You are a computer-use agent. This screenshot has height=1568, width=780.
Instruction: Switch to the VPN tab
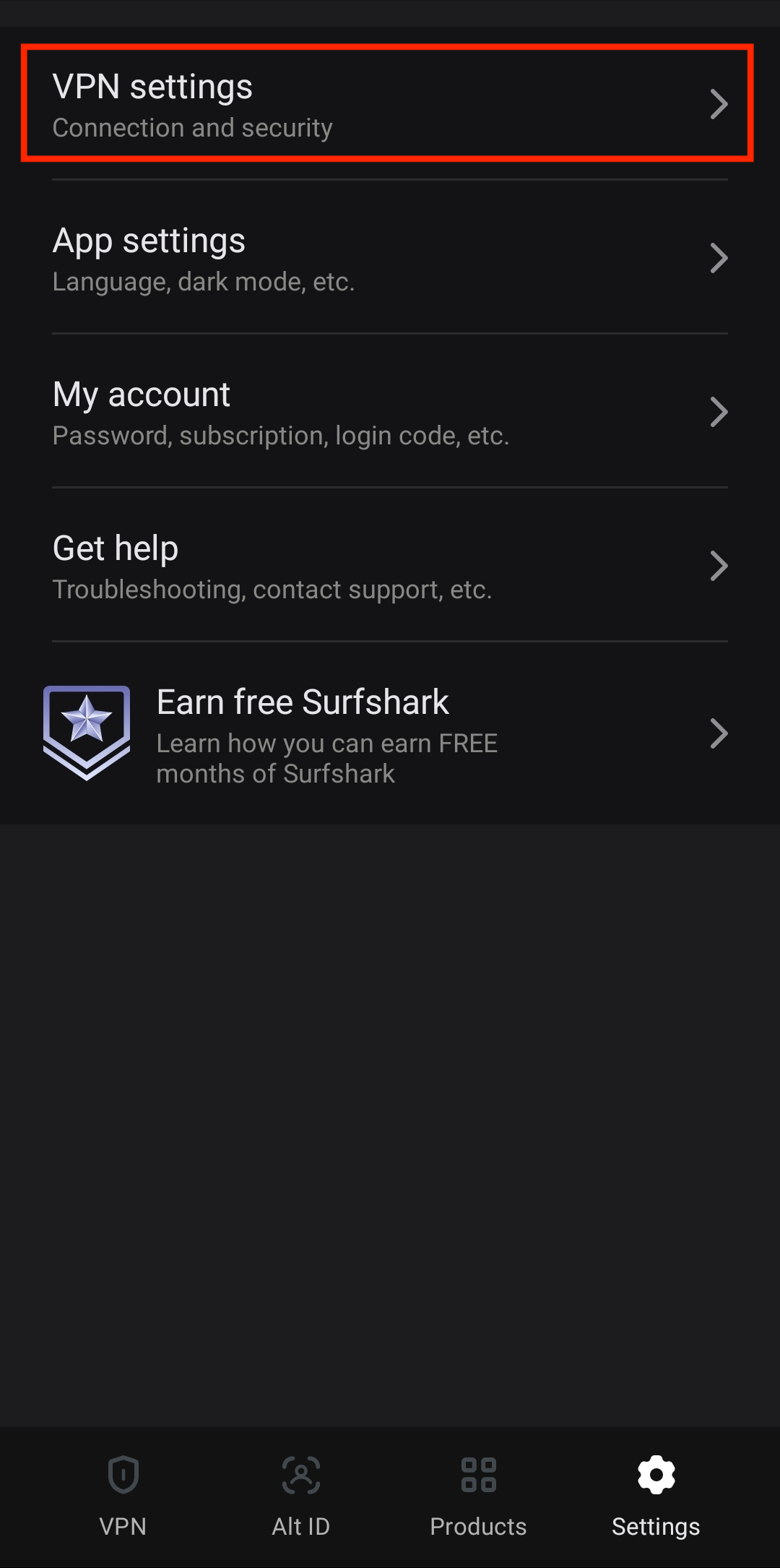coord(123,1494)
